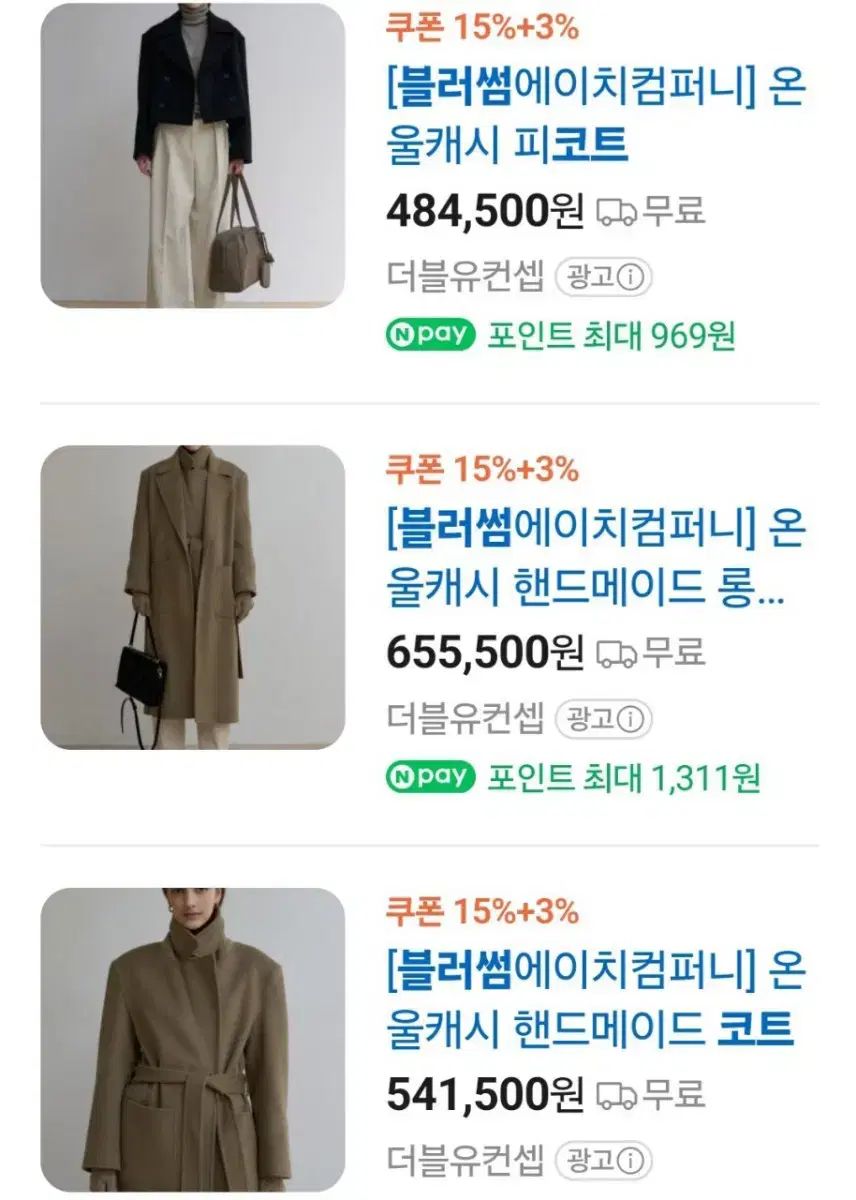The width and height of the screenshot is (856, 1200).
Task: Tap the 광고 info badge for the 541,500원 item
Action: coord(603,1161)
